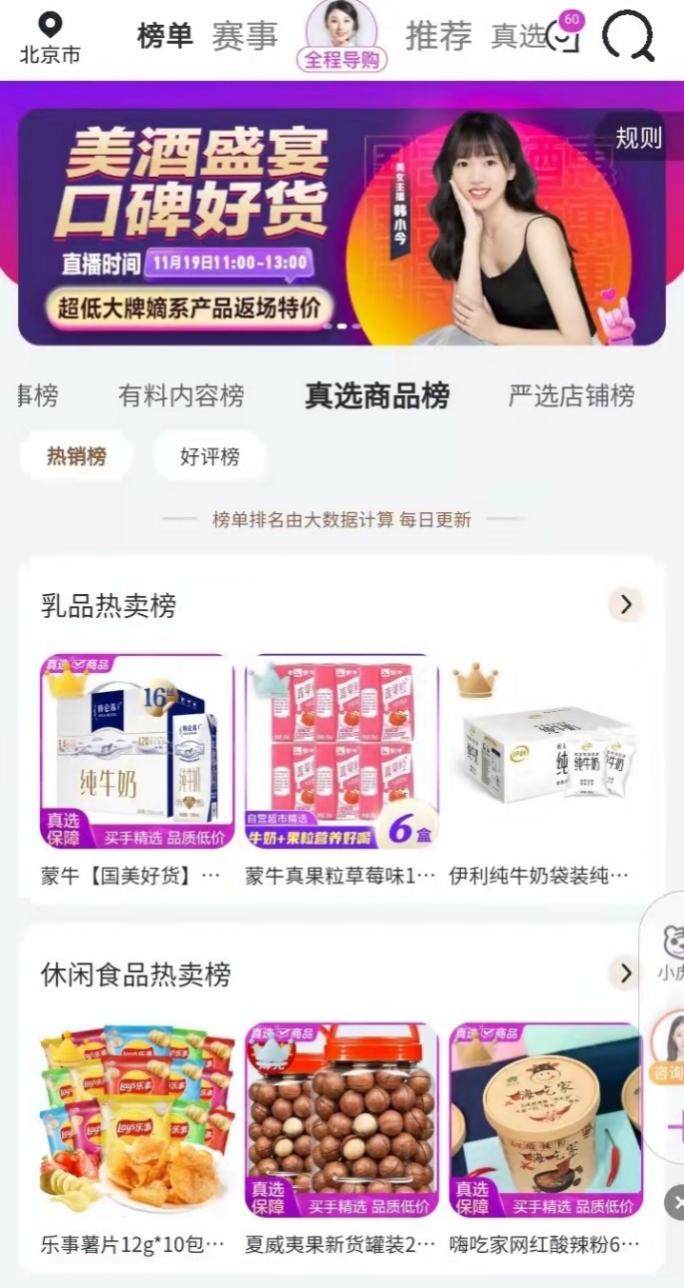
Task: Open 全程导购 shopping guide avatar
Action: pyautogui.click(x=341, y=37)
